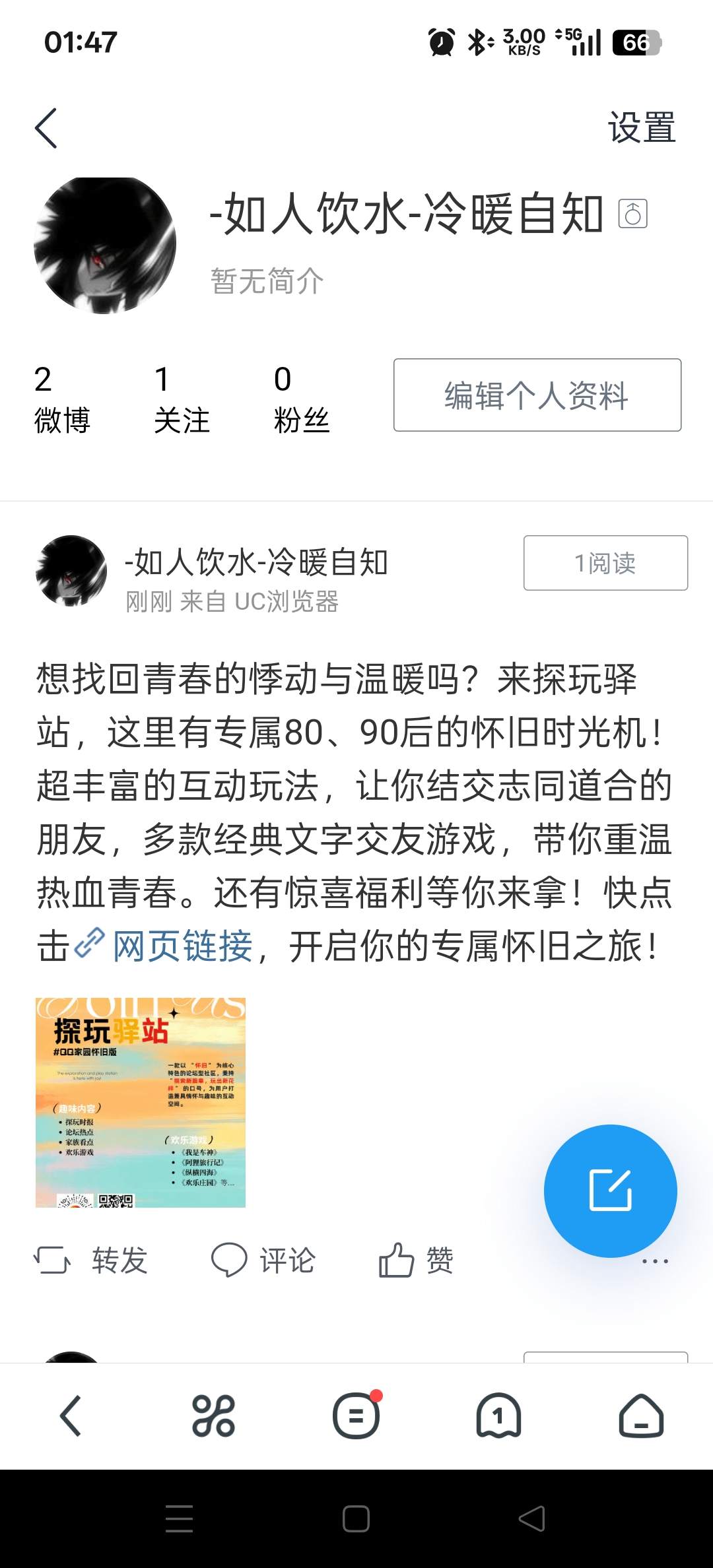Open the browser menu with four shapes

[x=213, y=1416]
